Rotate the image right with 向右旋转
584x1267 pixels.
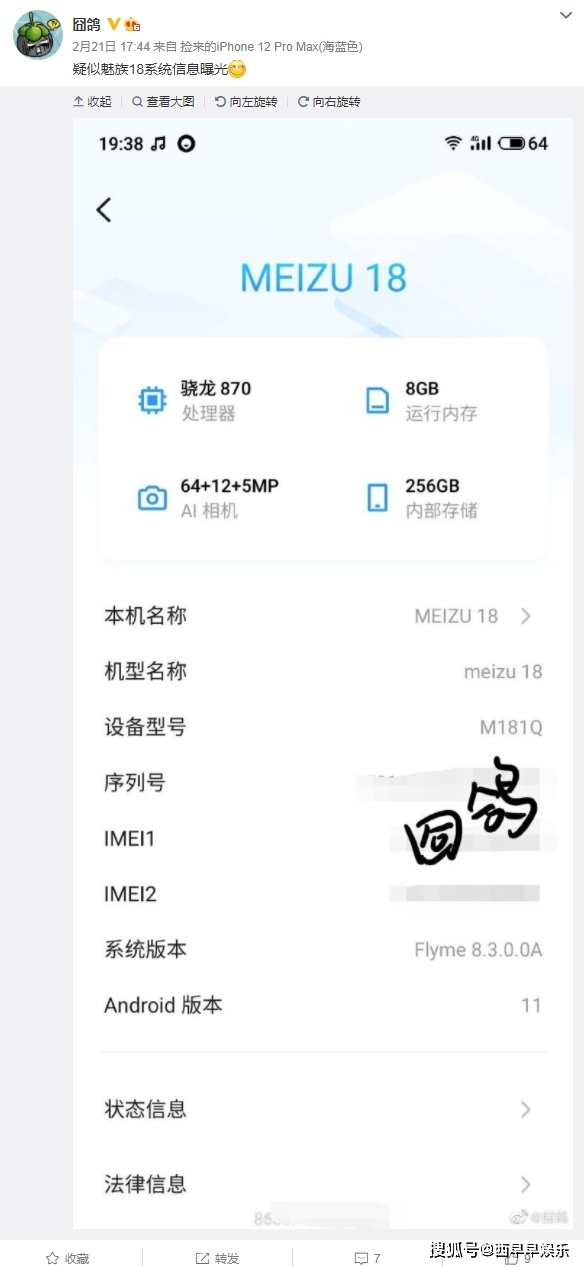tap(329, 102)
